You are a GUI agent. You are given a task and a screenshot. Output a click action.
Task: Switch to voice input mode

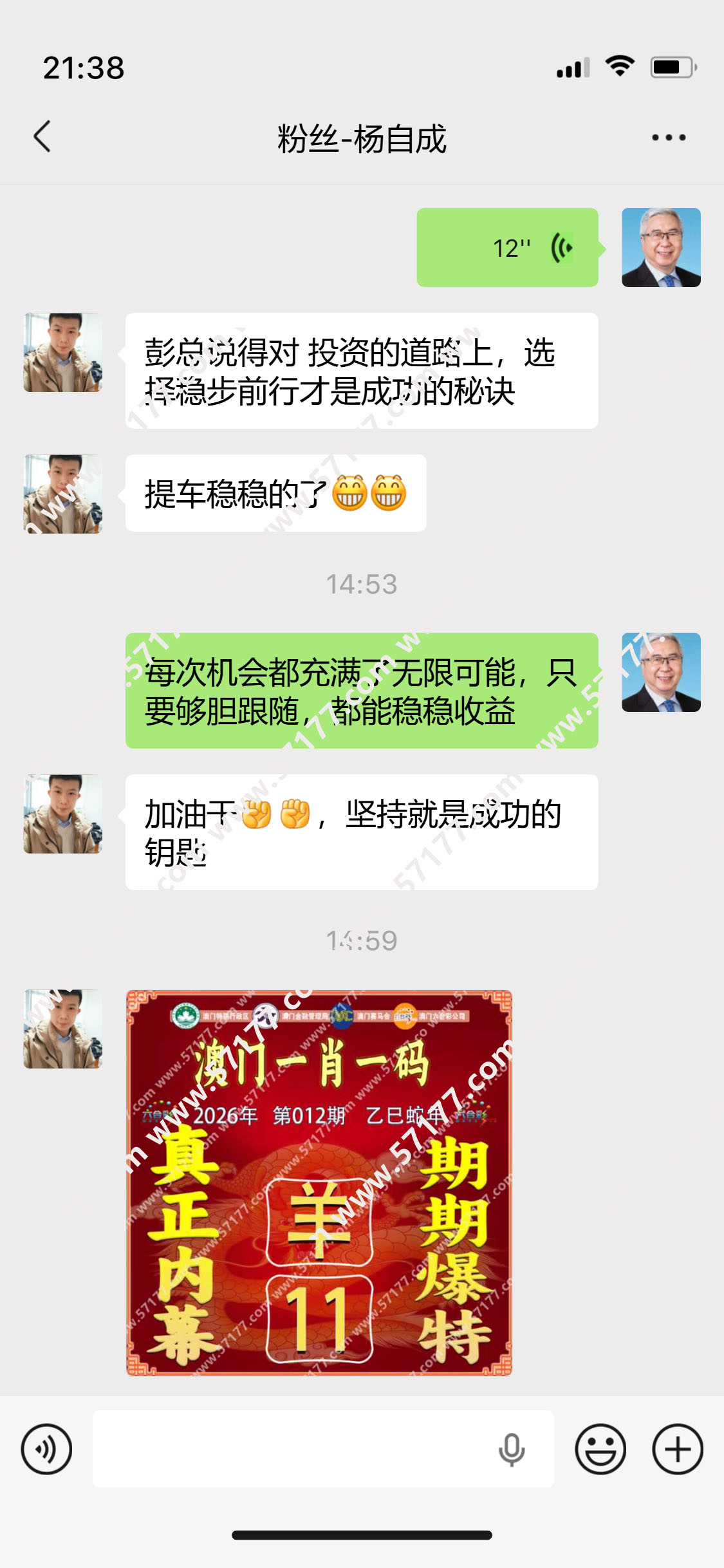pyautogui.click(x=46, y=1449)
